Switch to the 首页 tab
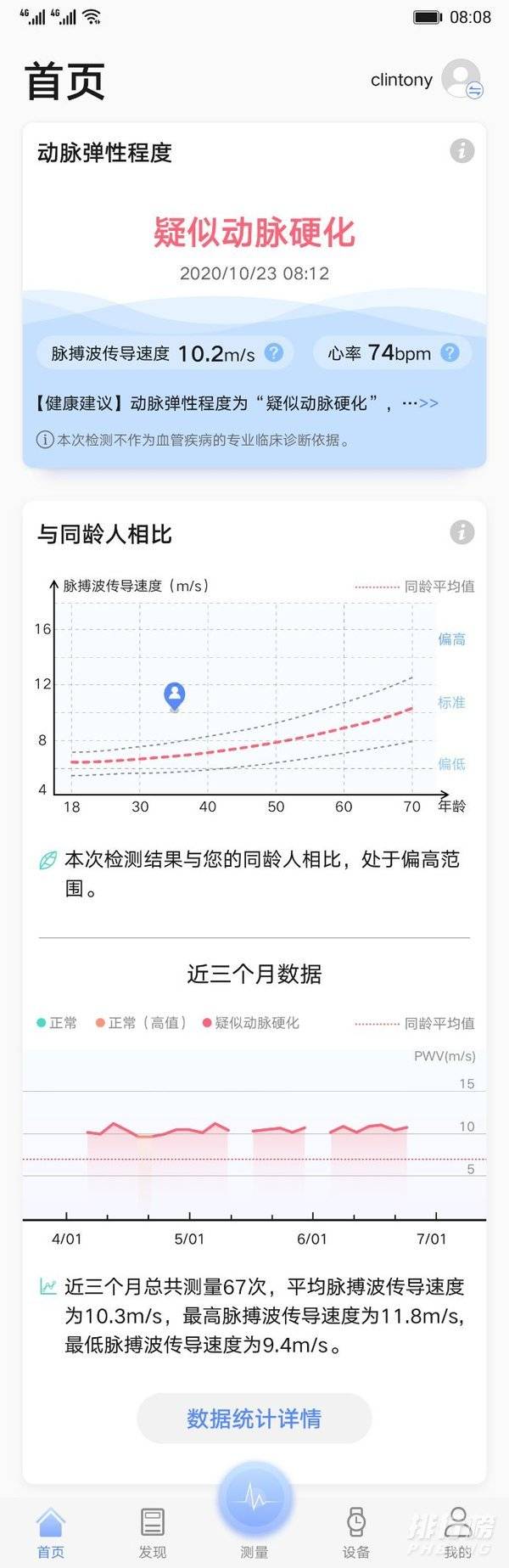 51,1532
